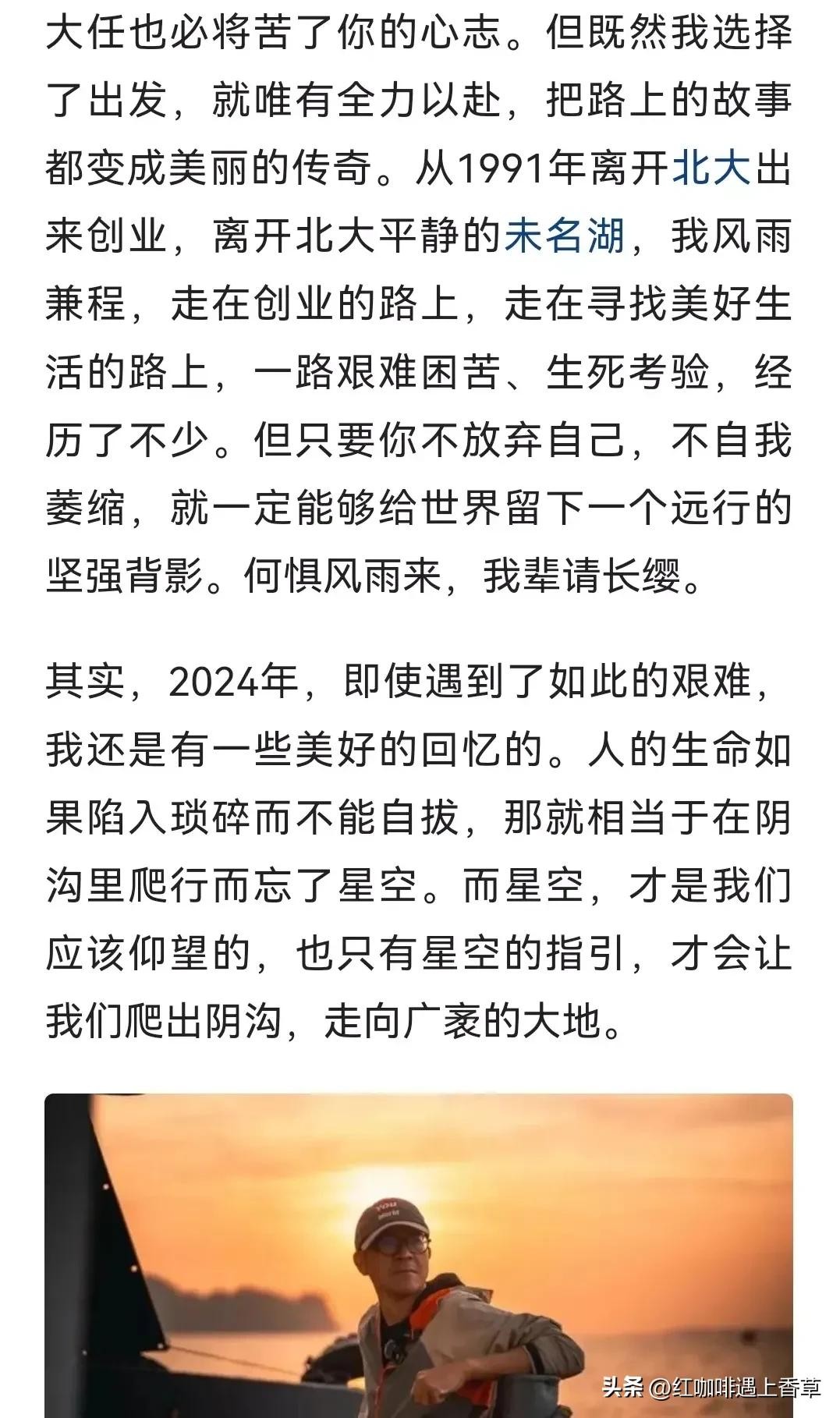The image size is (840, 1418).
Task: View the sunset photo of the man in a cap
Action: pos(419,1254)
